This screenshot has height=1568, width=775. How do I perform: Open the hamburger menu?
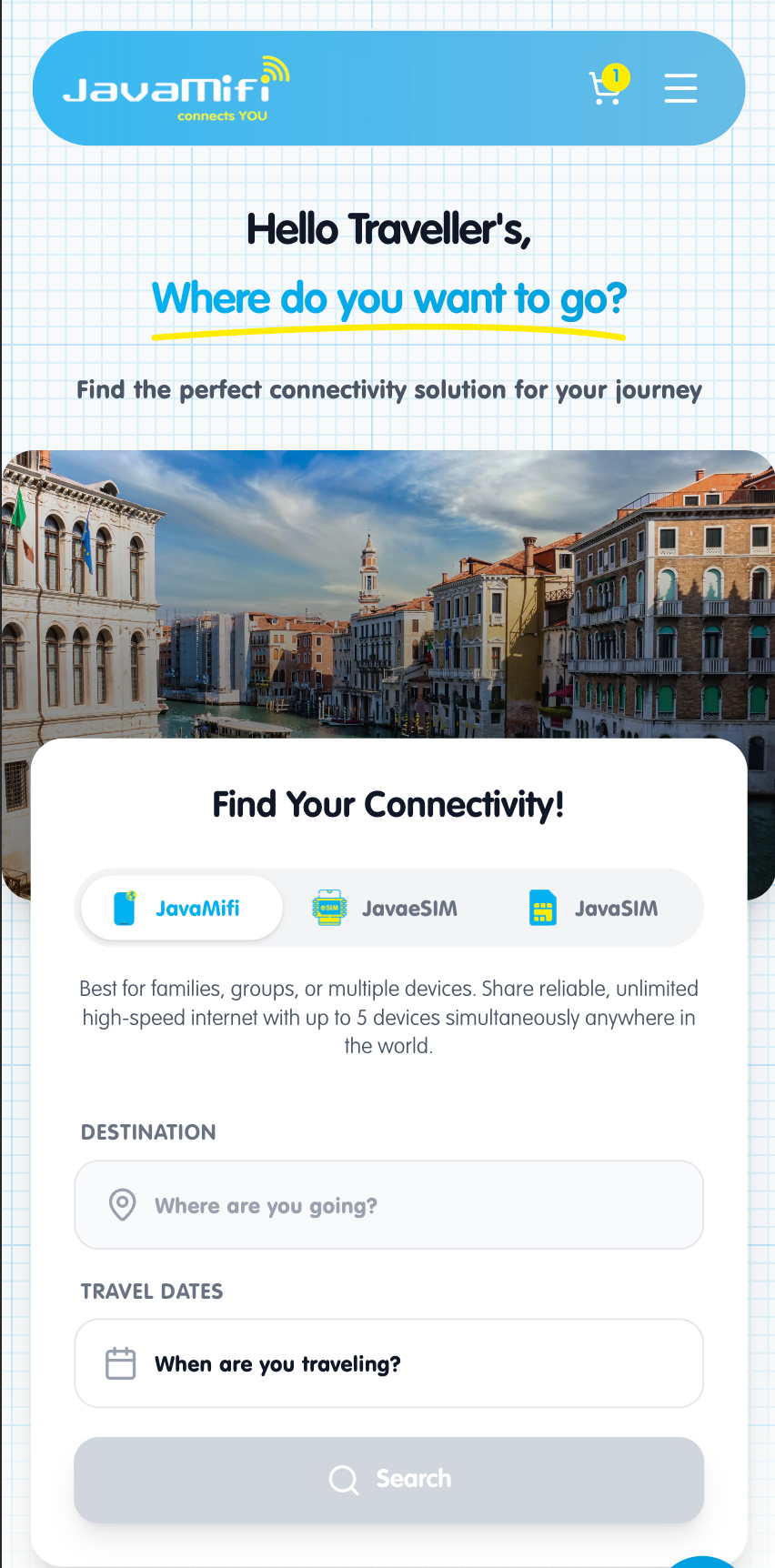[680, 88]
